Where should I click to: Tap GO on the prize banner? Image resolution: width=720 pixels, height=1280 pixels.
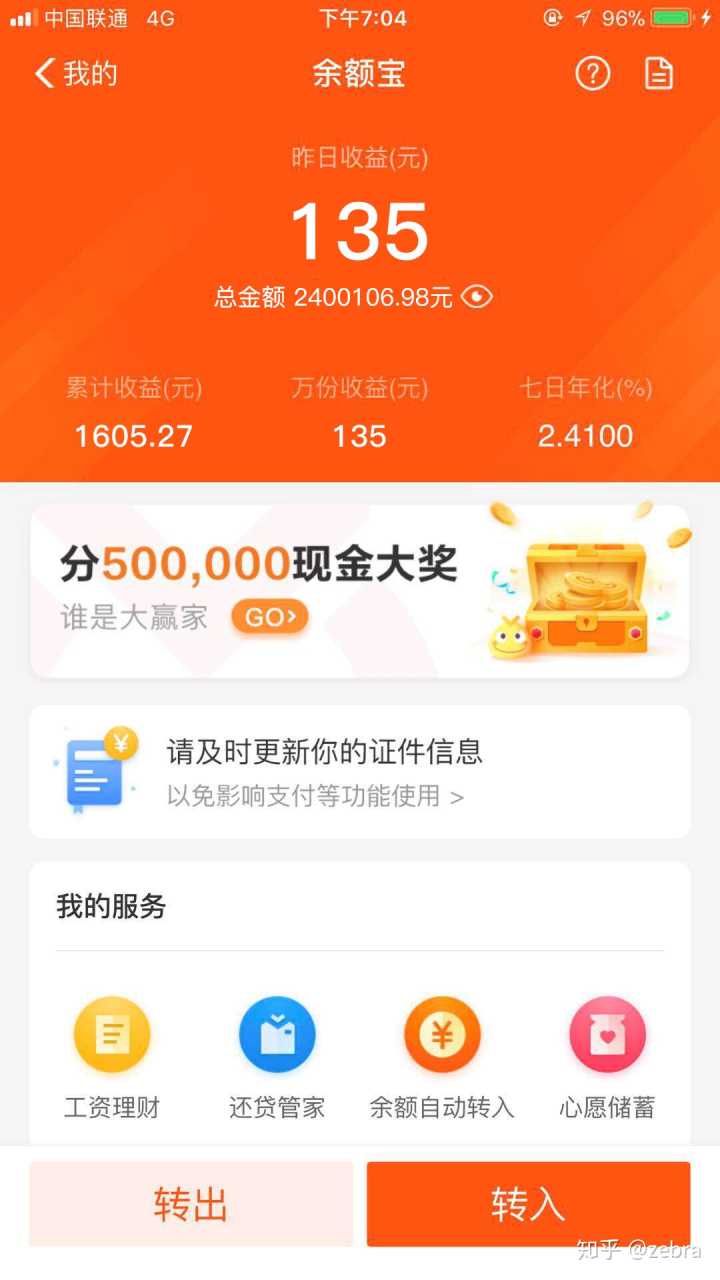[x=270, y=617]
